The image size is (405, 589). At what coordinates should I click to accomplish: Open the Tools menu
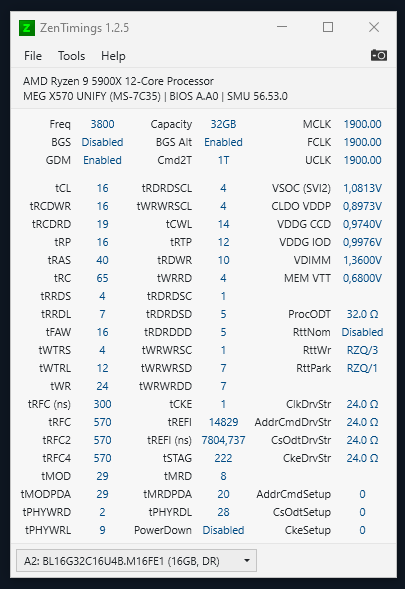[71, 56]
